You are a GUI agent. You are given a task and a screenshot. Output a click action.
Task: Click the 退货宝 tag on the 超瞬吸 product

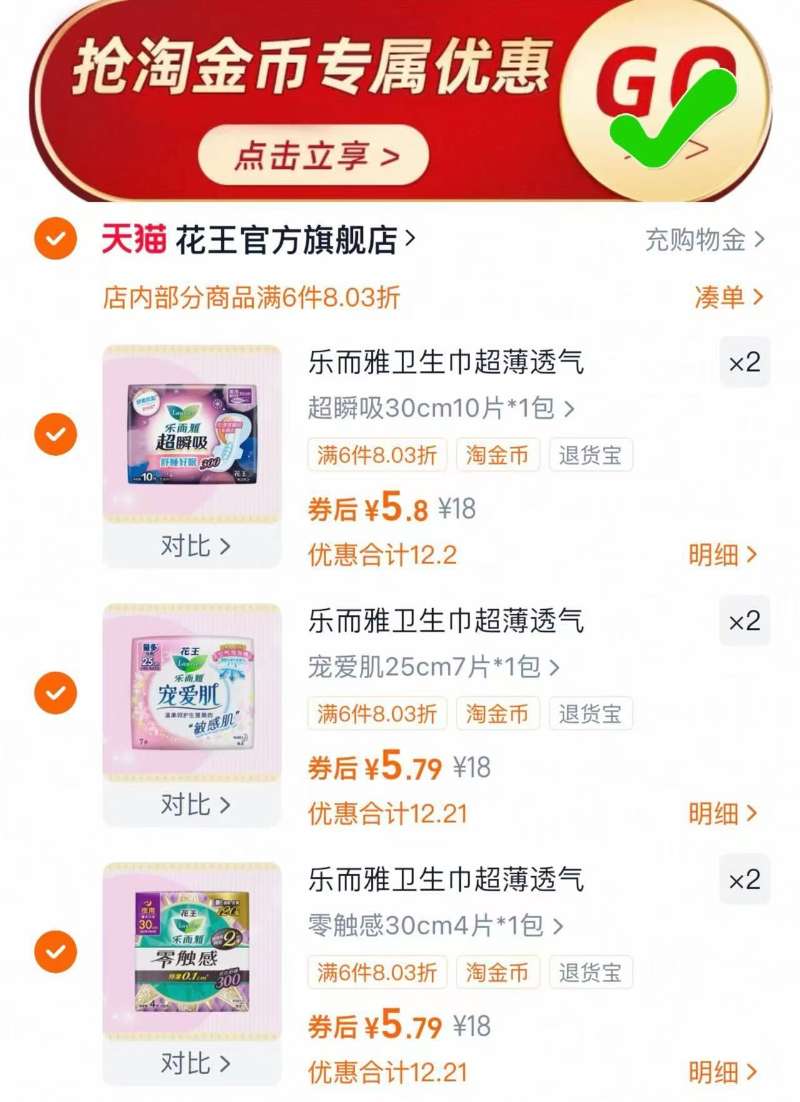591,455
